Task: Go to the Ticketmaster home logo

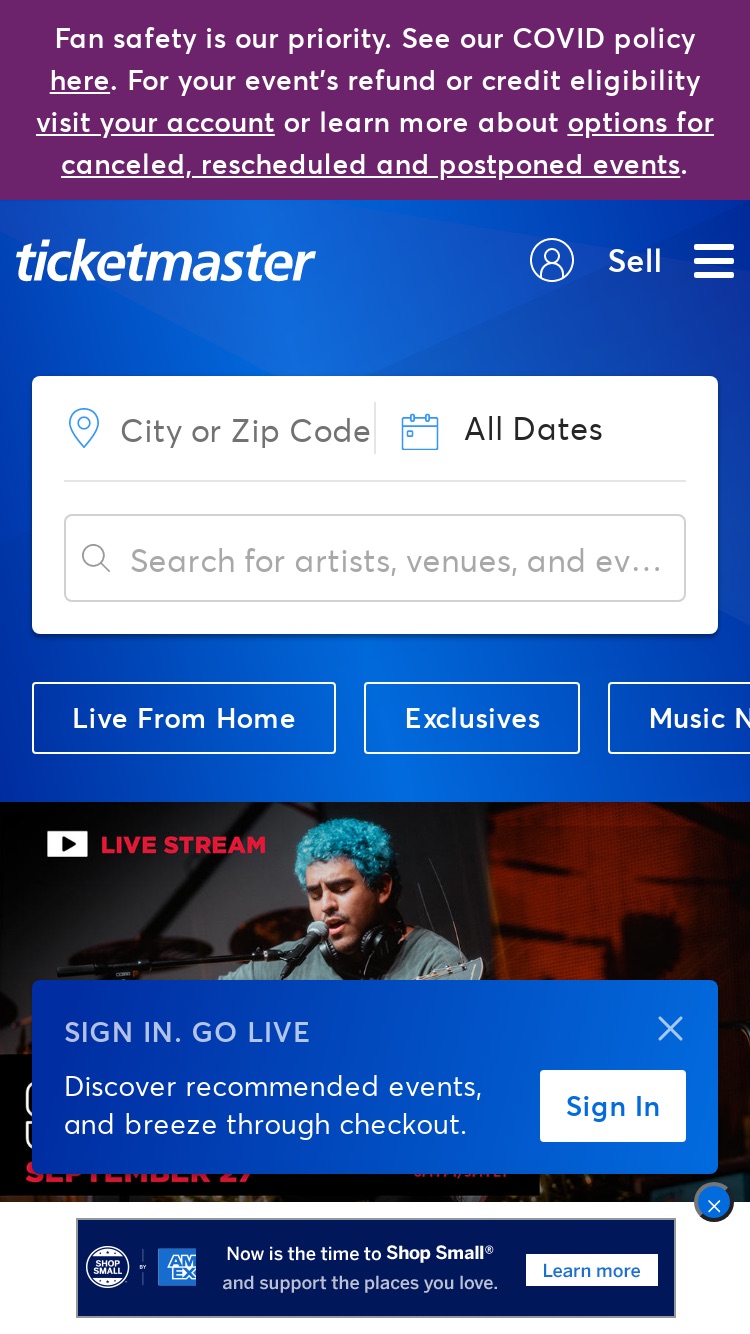Action: point(165,261)
